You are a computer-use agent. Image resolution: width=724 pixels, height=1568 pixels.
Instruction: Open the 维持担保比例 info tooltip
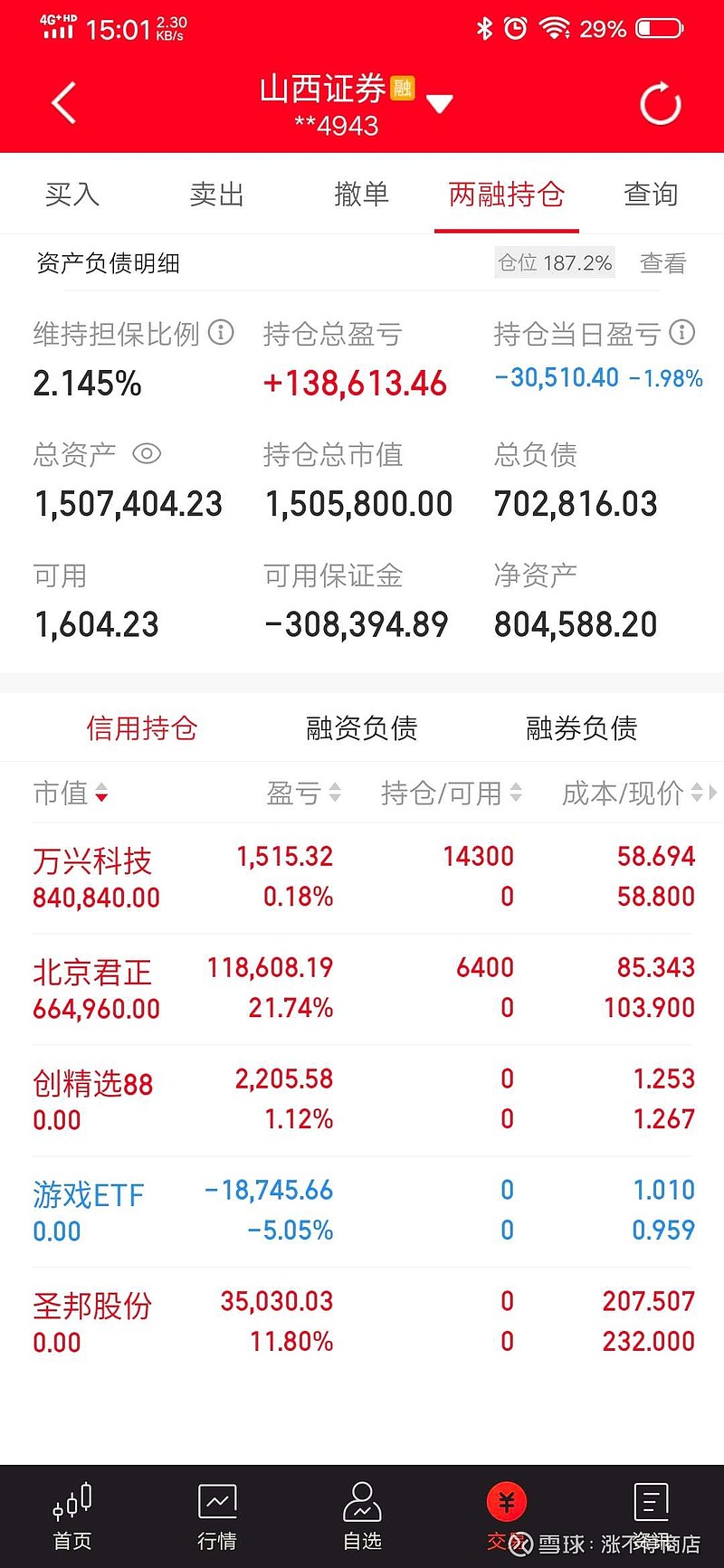pos(218,334)
